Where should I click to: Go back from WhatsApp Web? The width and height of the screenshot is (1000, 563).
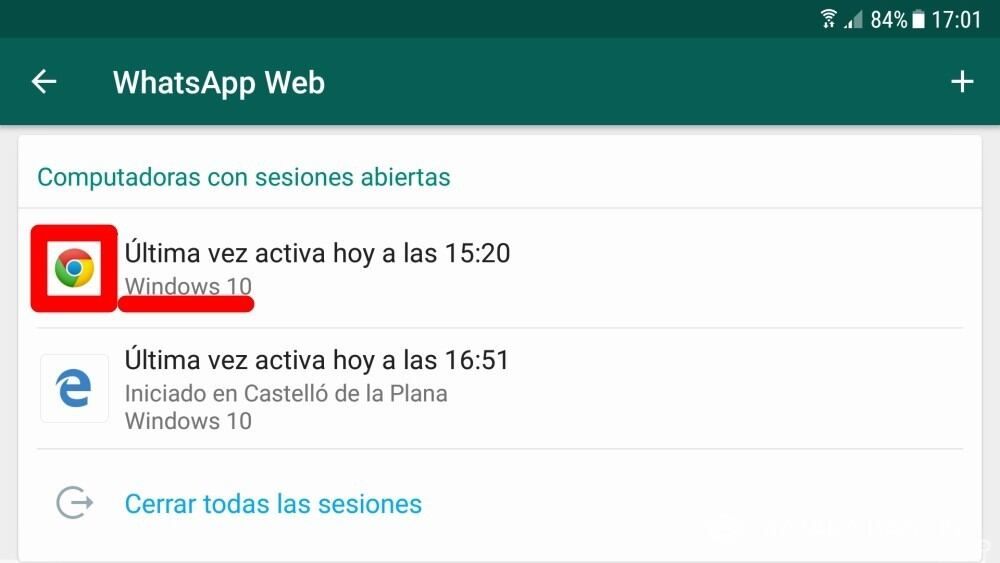coord(44,82)
